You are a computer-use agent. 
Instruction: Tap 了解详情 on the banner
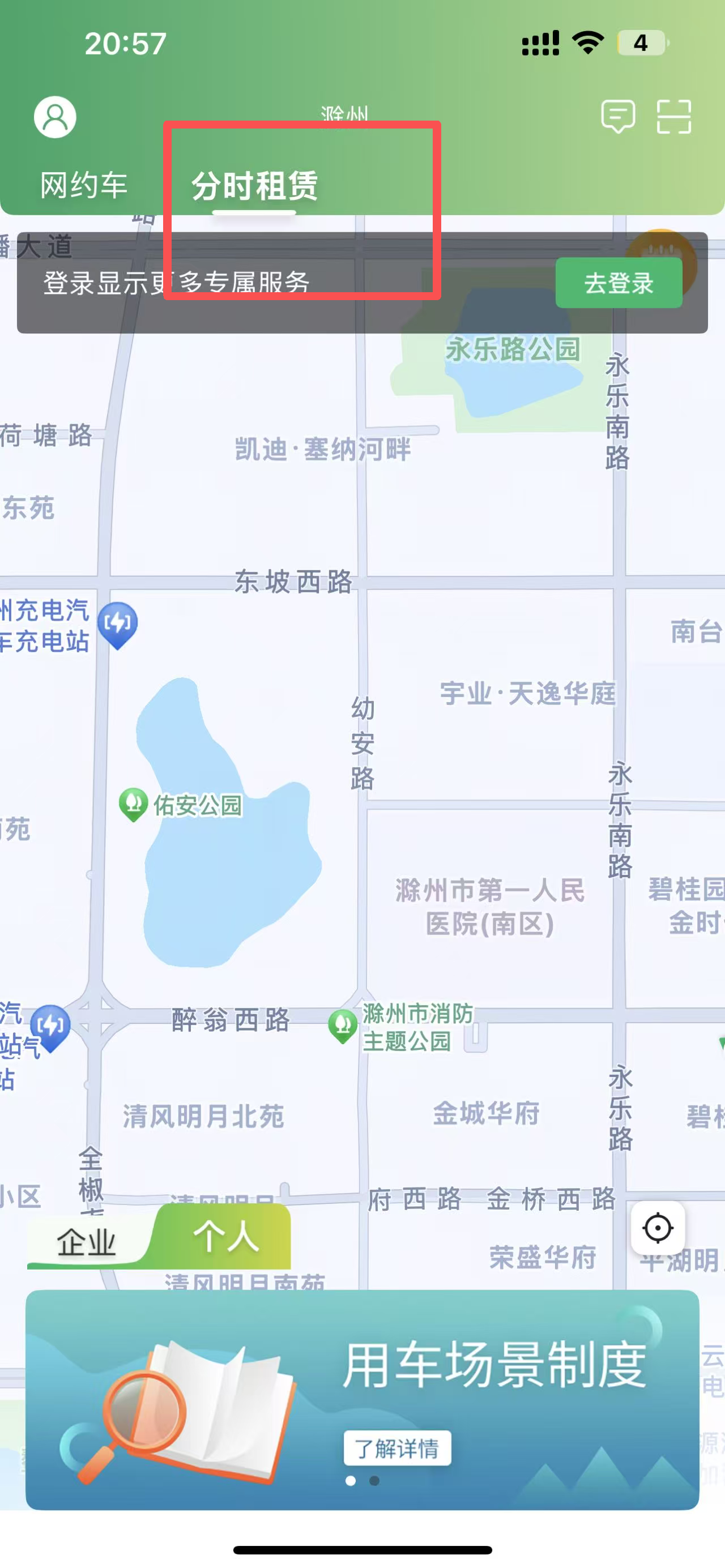click(x=397, y=1448)
